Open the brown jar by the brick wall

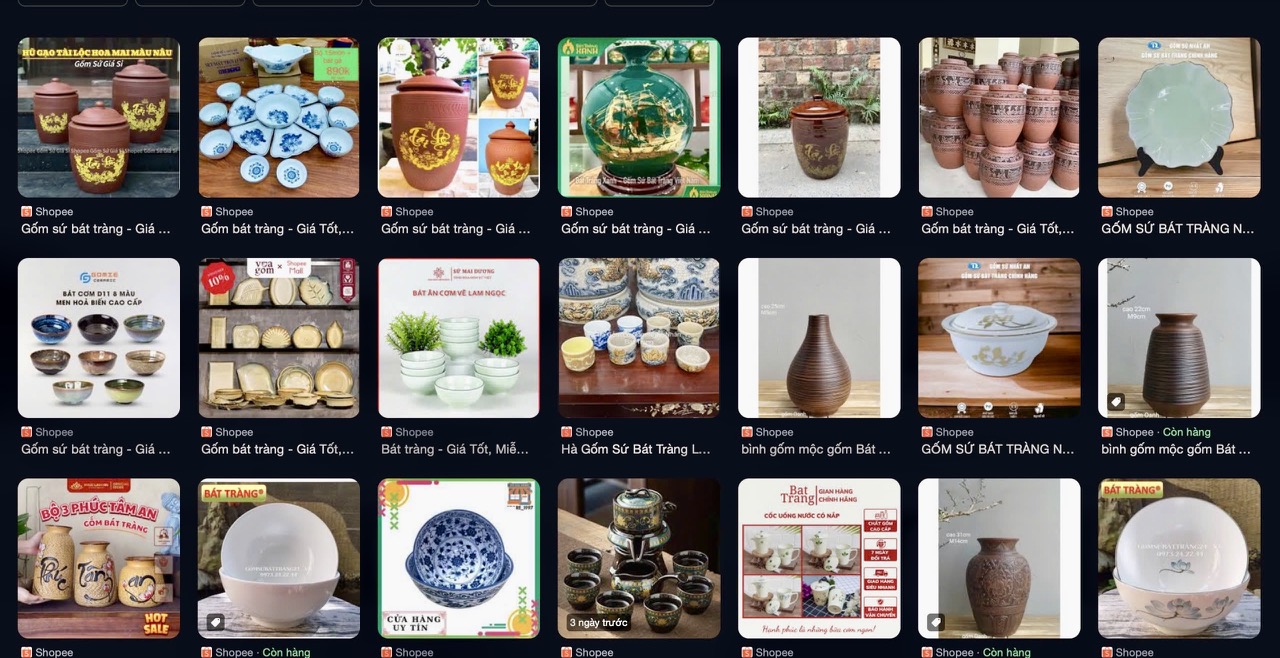tap(819, 118)
